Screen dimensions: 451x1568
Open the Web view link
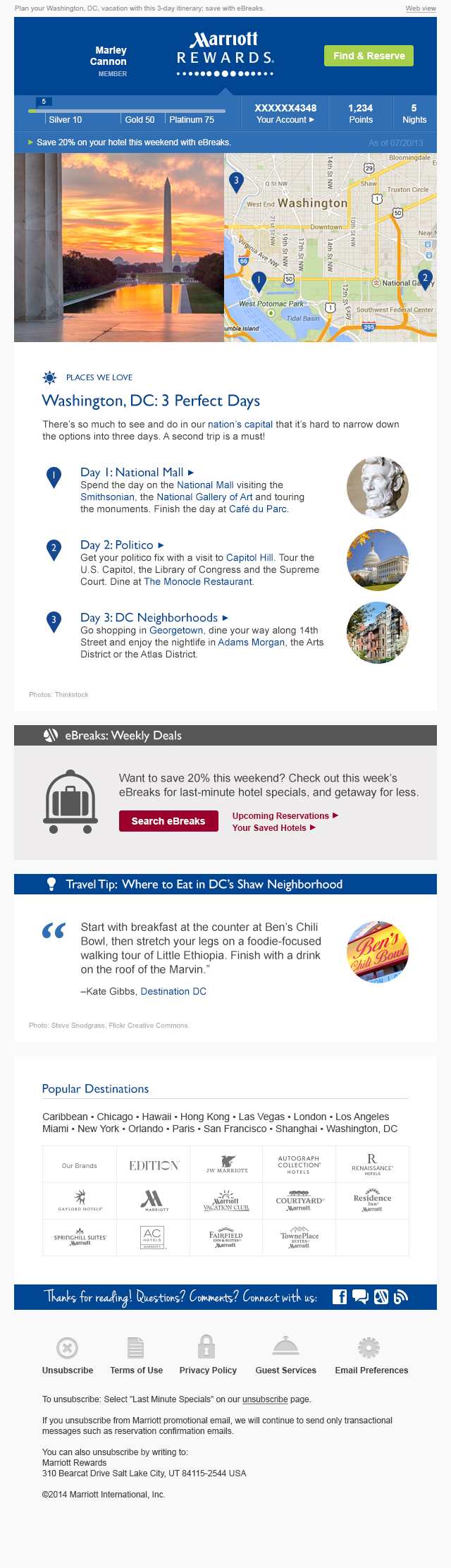coord(421,8)
